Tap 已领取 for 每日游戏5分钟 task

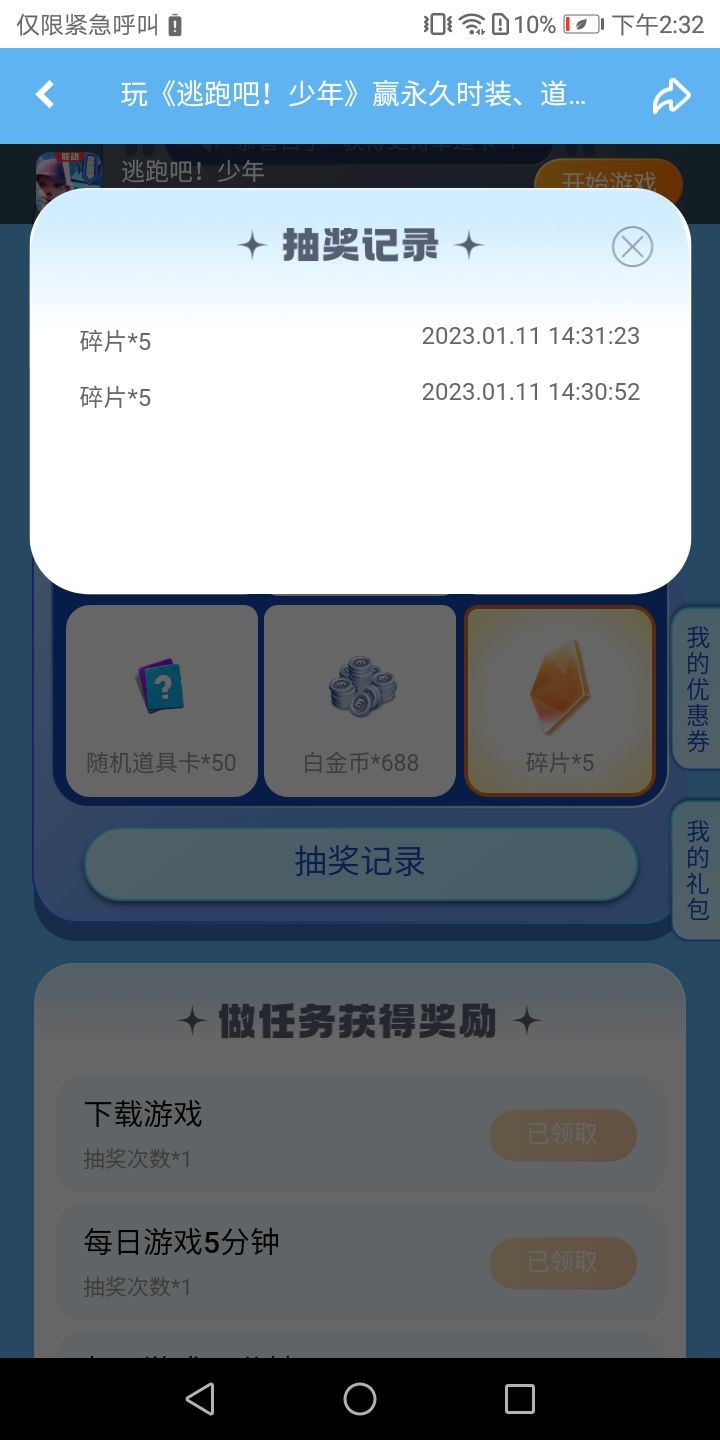pyautogui.click(x=562, y=1262)
